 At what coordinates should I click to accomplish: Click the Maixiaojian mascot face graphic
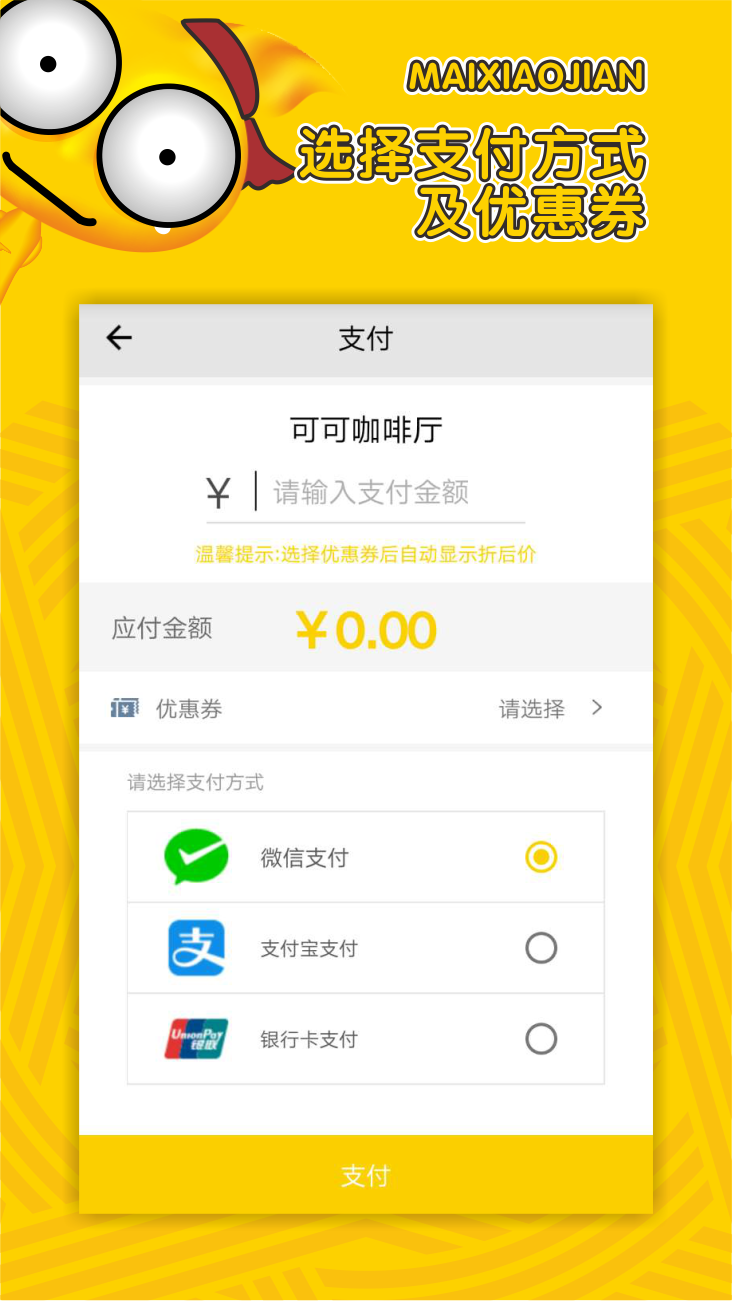(x=120, y=120)
